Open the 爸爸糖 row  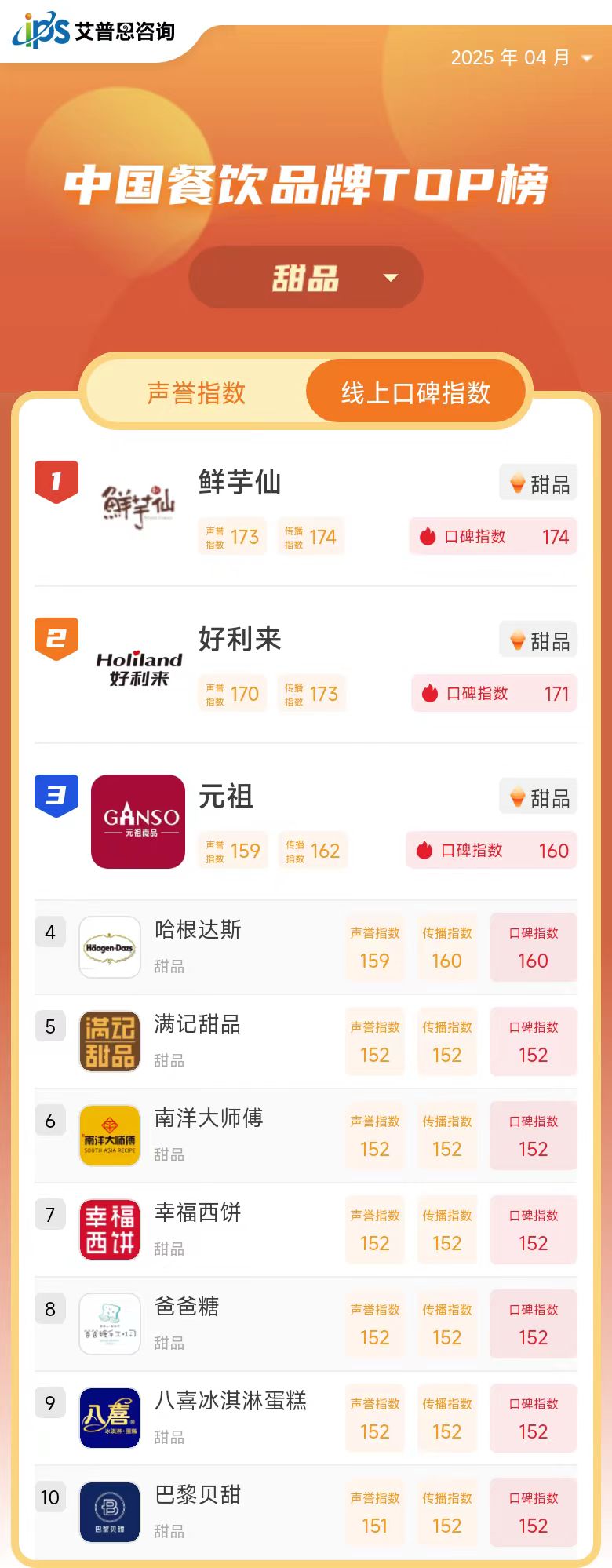(187, 1307)
